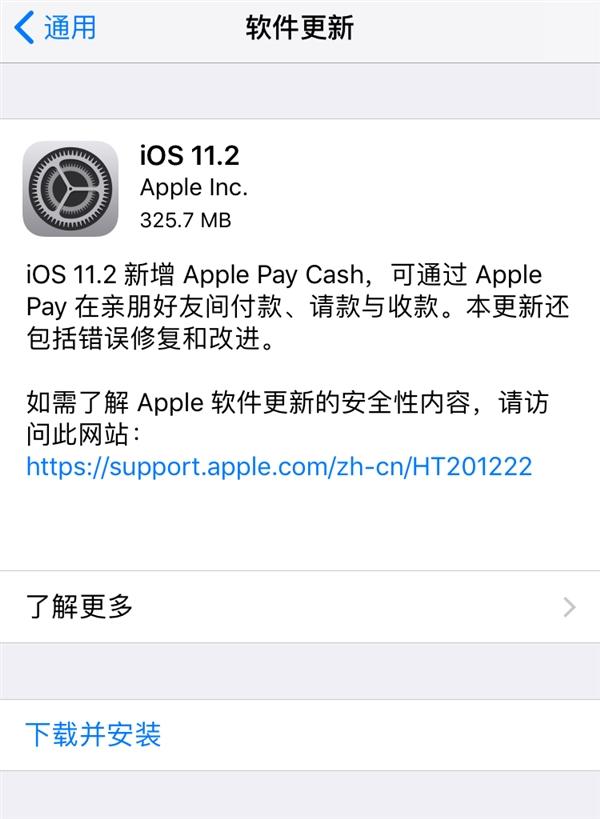Viewport: 600px width, 819px height.
Task: Tap 下载并安装 to install iOS 11.2
Action: pos(93,735)
